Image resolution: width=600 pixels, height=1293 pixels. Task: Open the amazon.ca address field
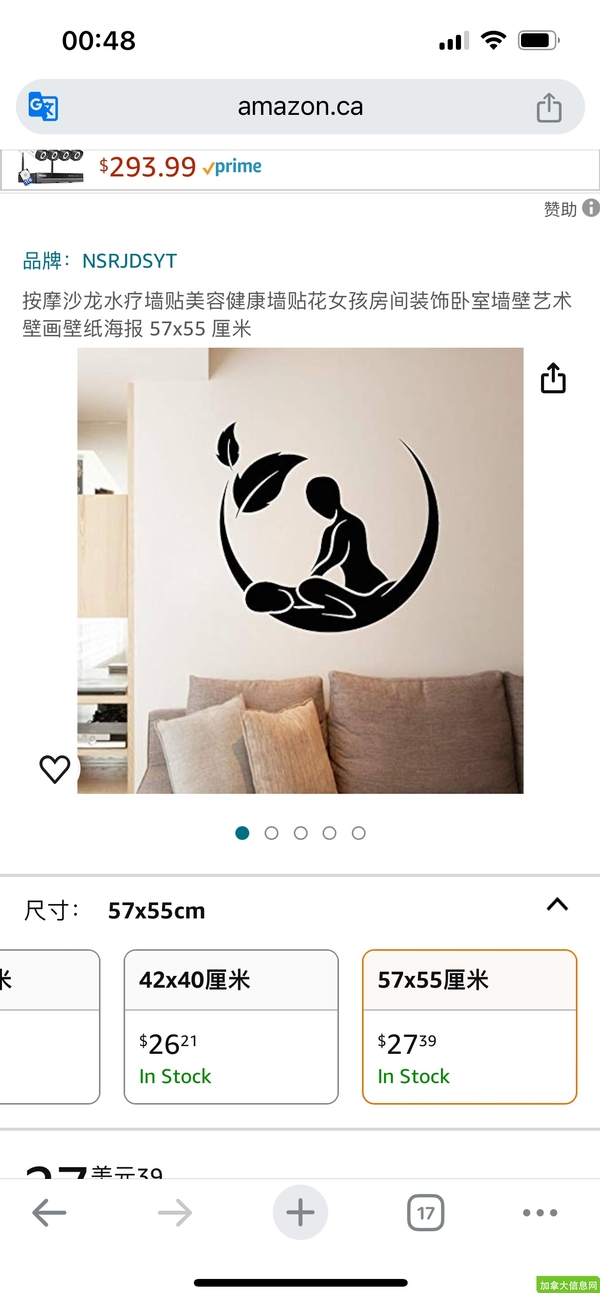tap(300, 107)
